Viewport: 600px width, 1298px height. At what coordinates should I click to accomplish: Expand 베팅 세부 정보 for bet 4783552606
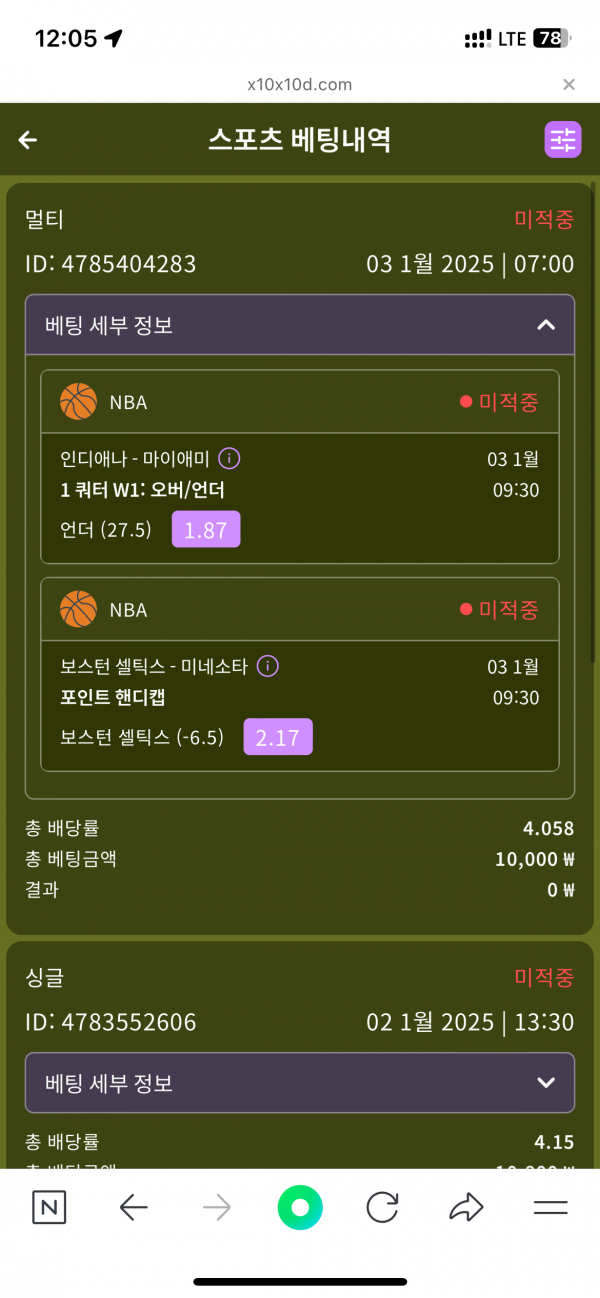(x=545, y=1082)
